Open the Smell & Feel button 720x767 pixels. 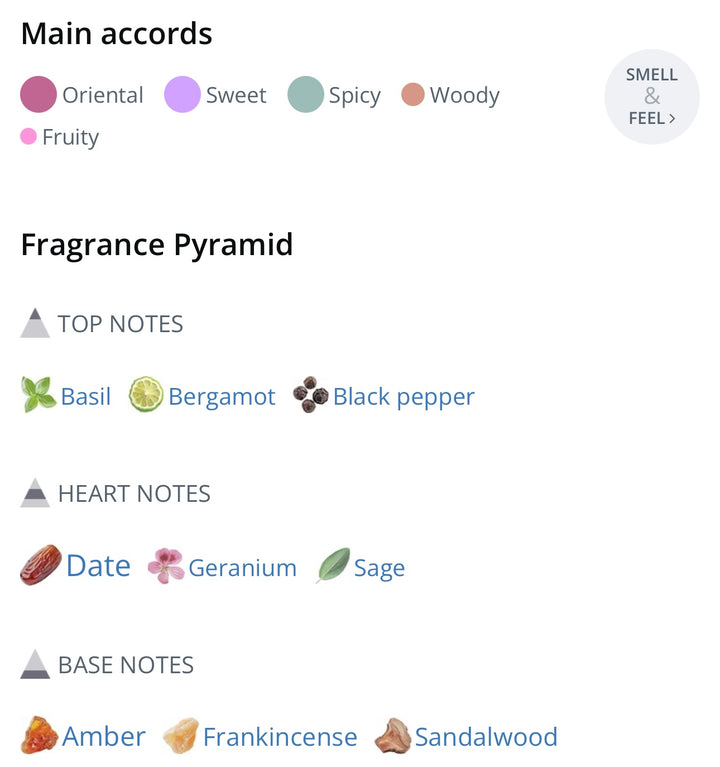click(651, 97)
